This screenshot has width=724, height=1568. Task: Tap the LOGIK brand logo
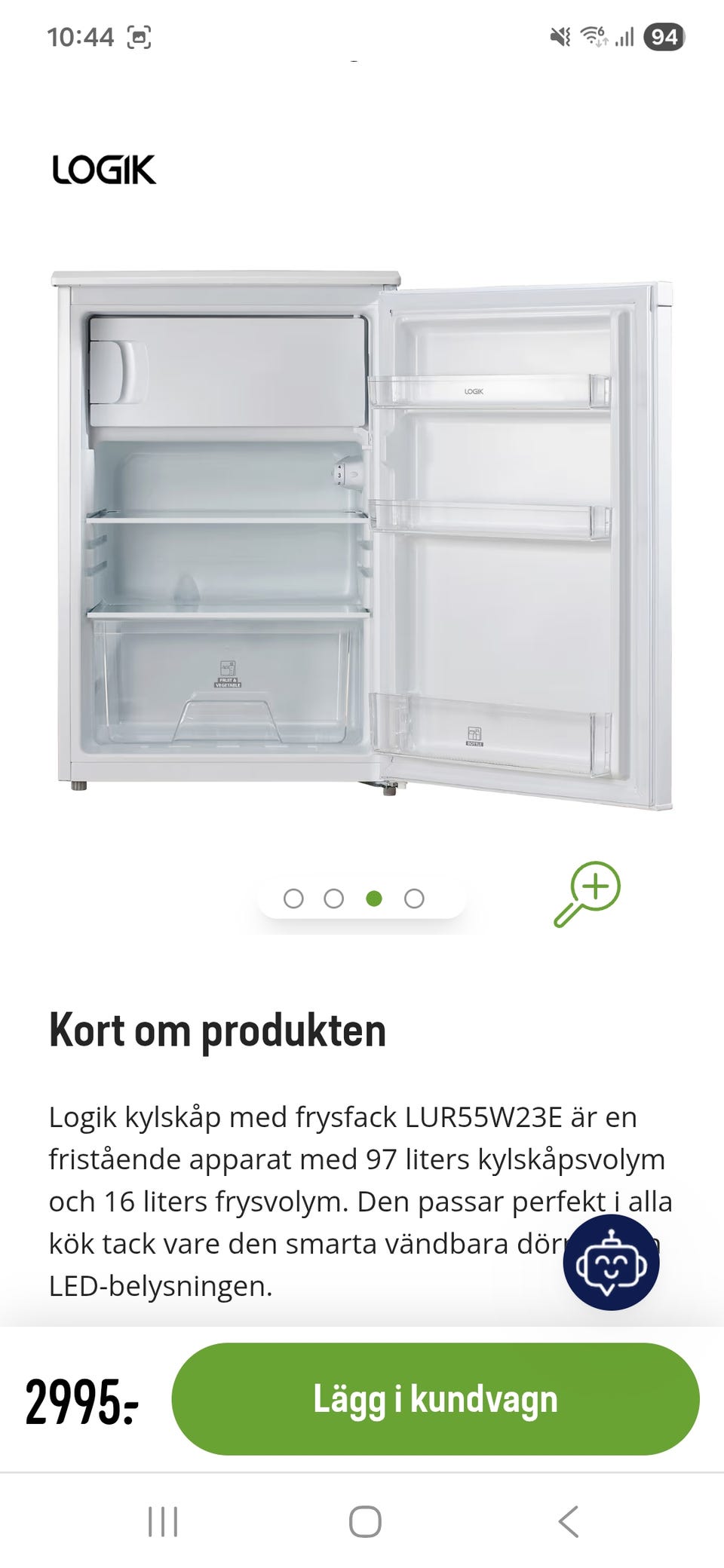[102, 170]
